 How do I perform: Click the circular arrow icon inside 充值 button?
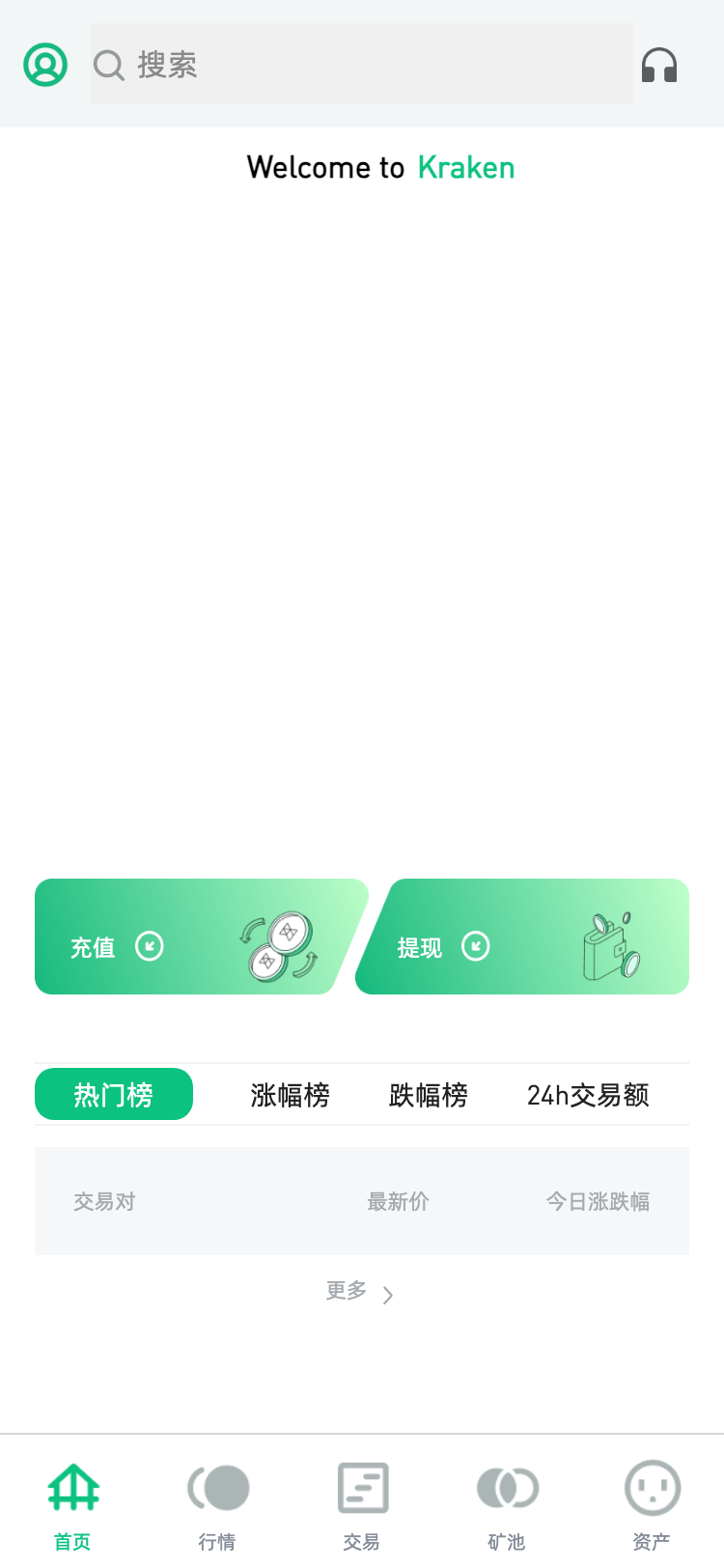click(x=148, y=946)
